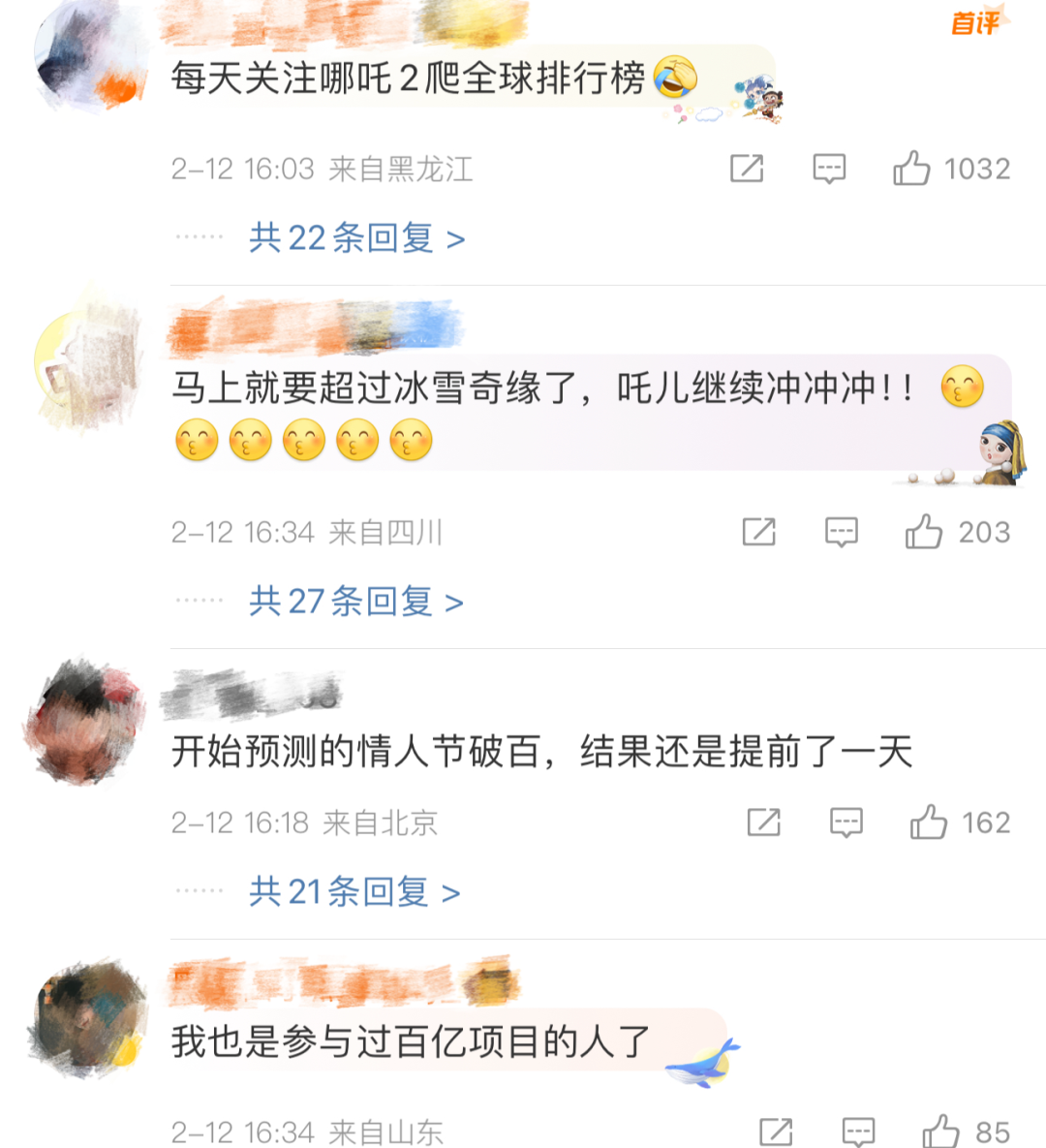Open avatar of the 北京 commenter
The height and width of the screenshot is (1148, 1046).
(85, 722)
